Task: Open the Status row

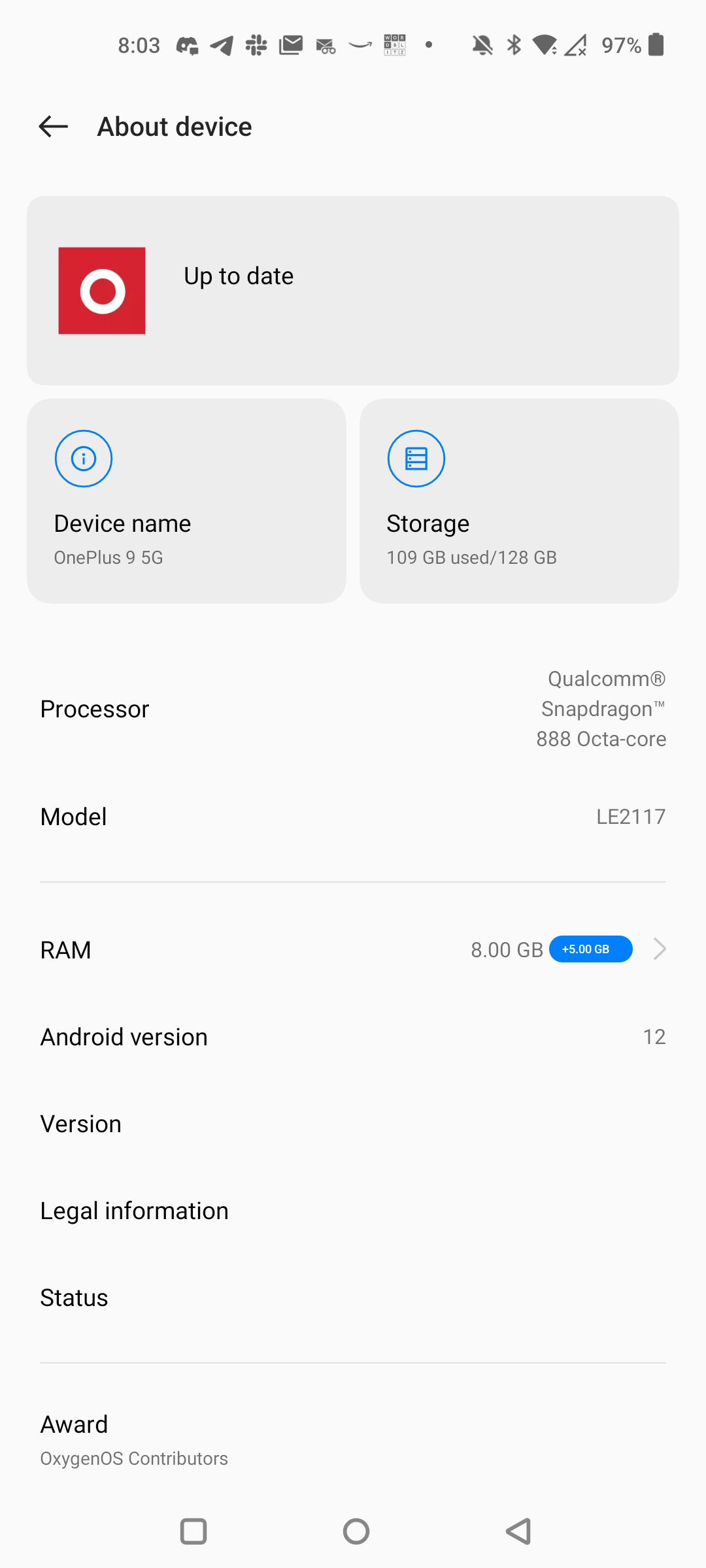Action: 353,1298
